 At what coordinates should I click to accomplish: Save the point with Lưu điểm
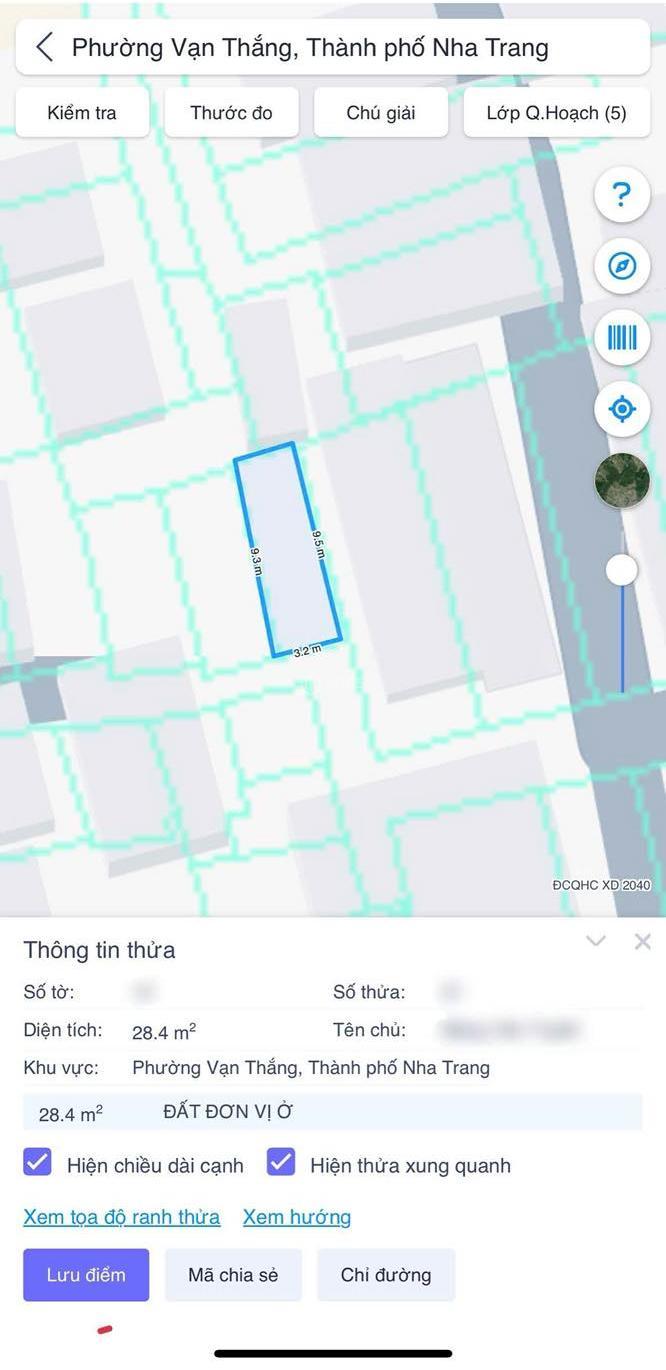(86, 1275)
